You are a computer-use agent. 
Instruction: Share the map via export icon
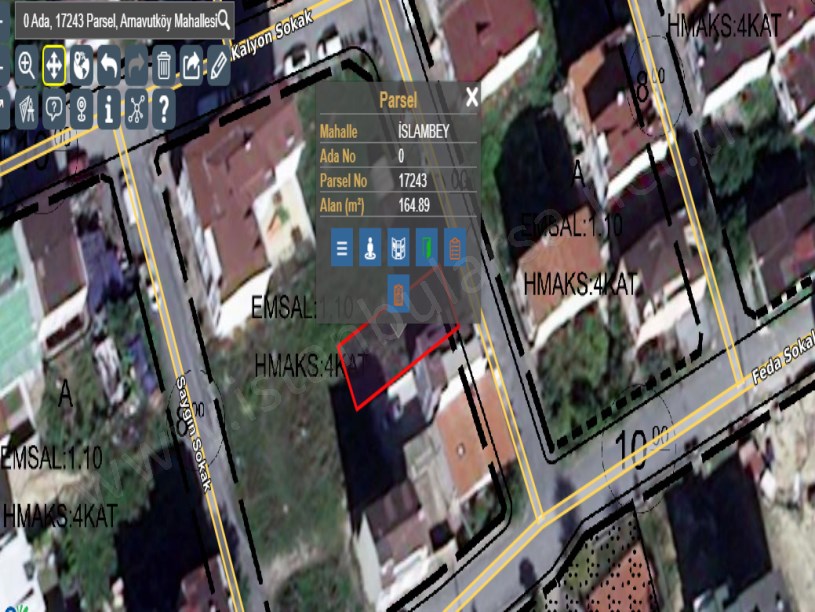point(191,66)
